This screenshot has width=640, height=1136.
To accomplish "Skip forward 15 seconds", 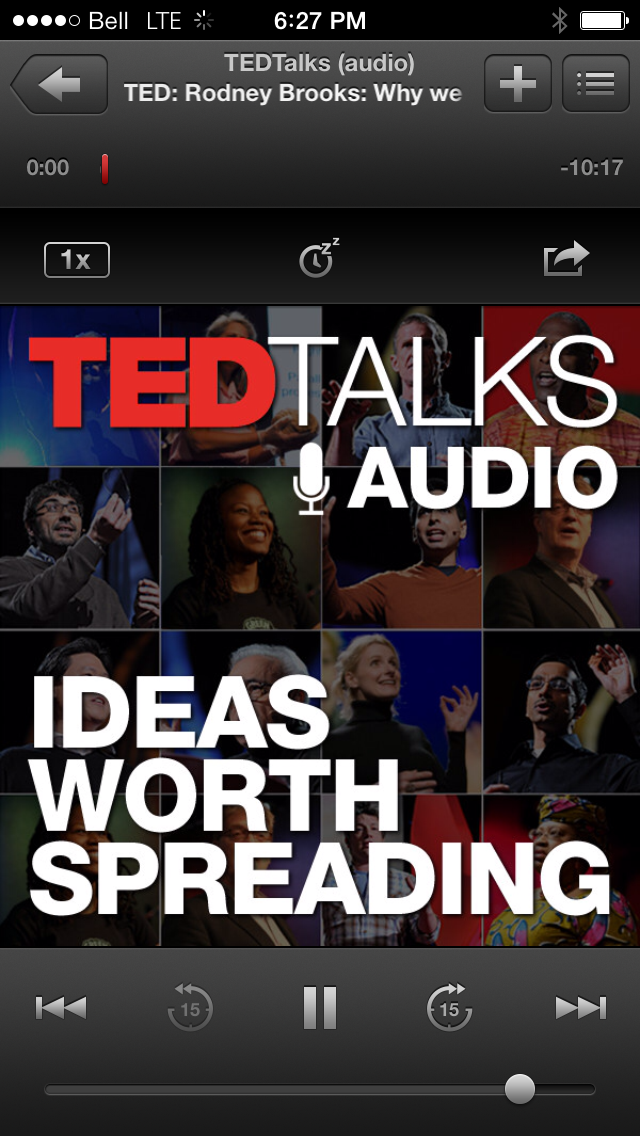I will tap(449, 1006).
